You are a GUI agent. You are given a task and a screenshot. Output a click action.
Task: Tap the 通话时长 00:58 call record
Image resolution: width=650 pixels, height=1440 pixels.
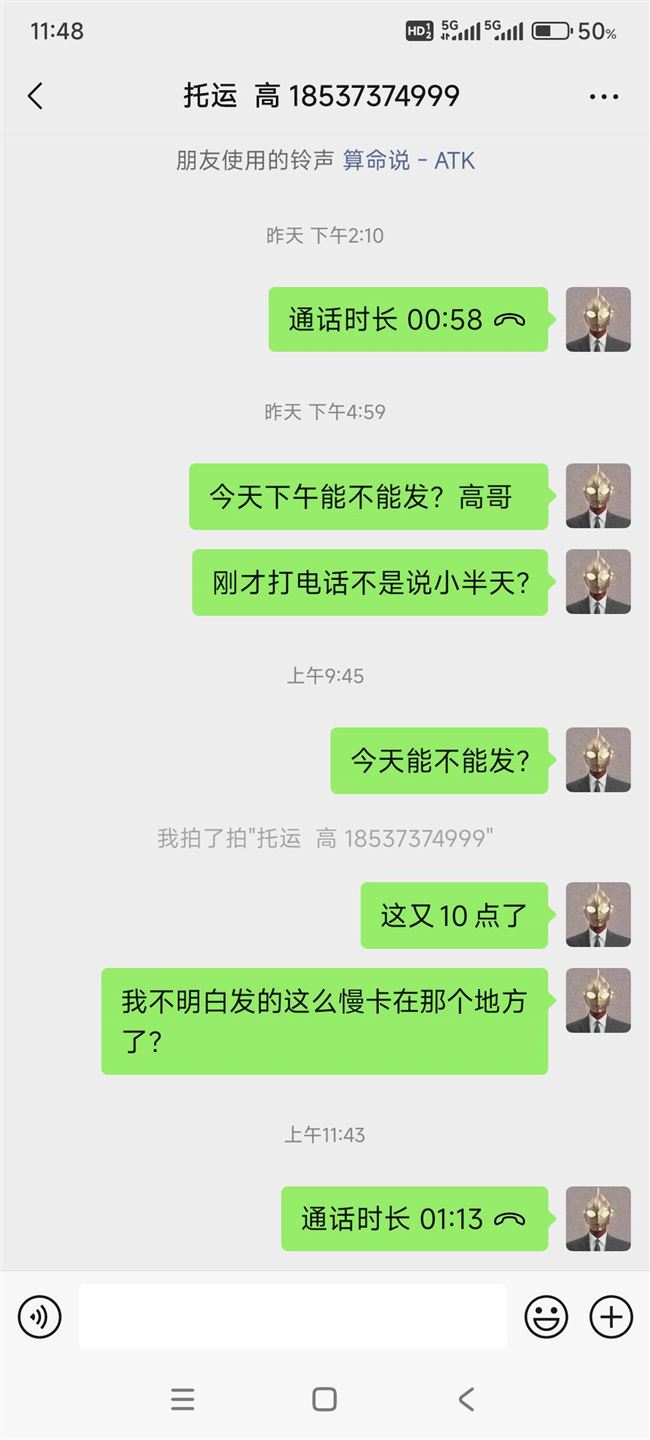(408, 319)
